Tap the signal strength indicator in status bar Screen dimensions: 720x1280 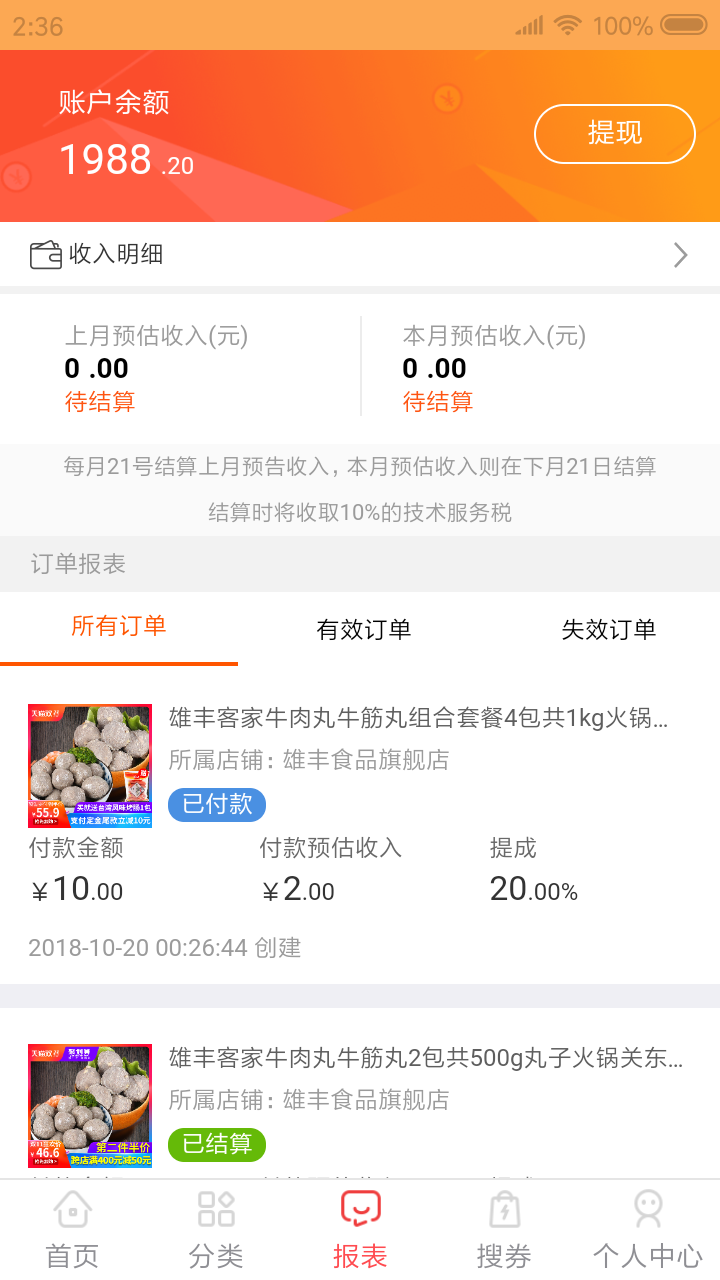(531, 26)
